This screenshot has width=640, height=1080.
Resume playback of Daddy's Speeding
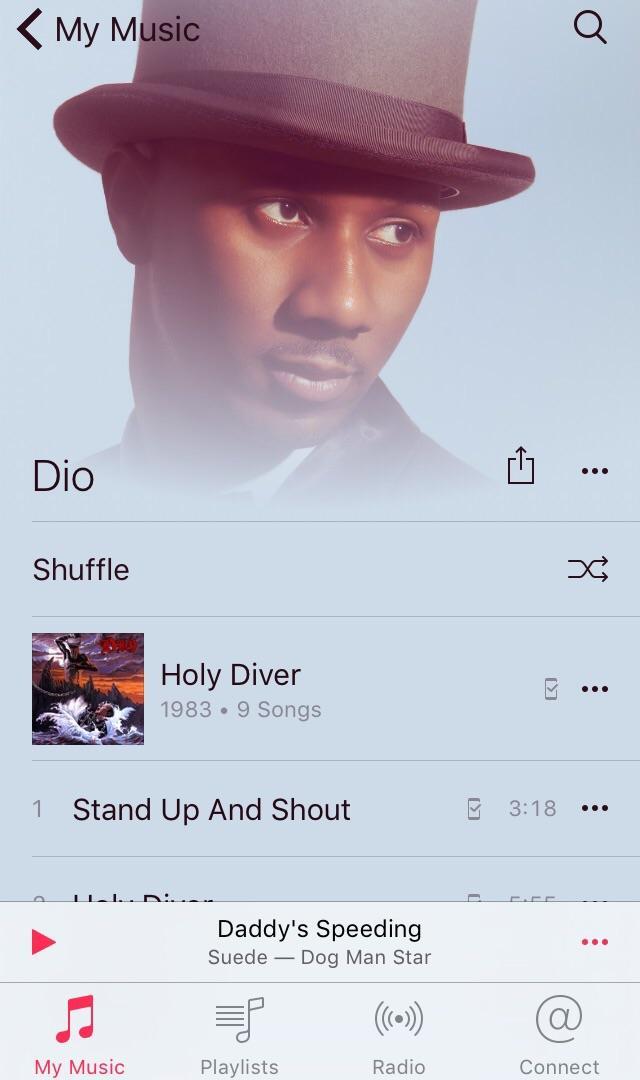click(x=44, y=942)
